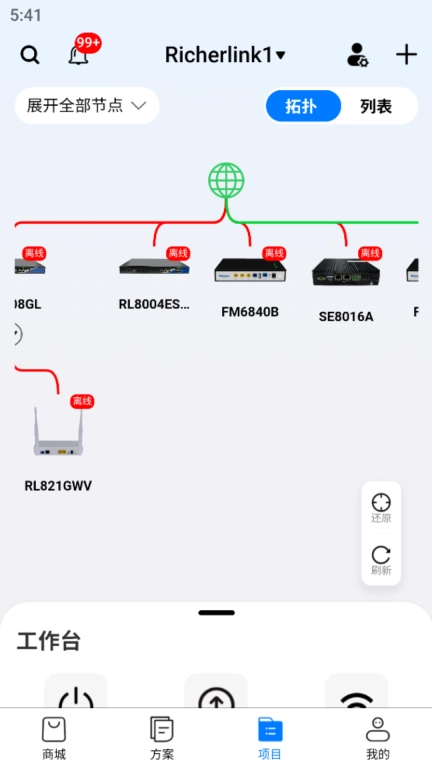Tap the internet globe node
This screenshot has width=432, height=768.
[226, 180]
